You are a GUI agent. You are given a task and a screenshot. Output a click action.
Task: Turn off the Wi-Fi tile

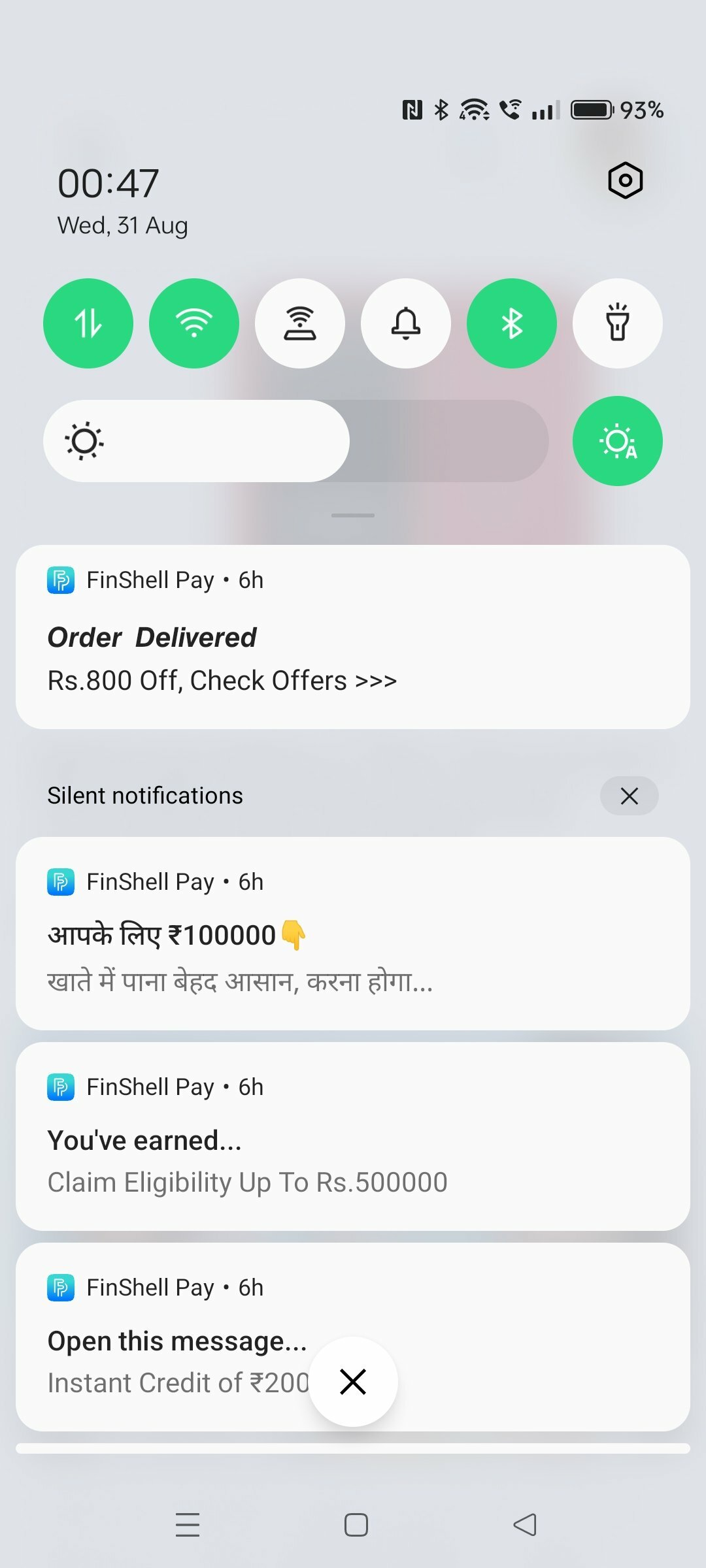pos(194,323)
